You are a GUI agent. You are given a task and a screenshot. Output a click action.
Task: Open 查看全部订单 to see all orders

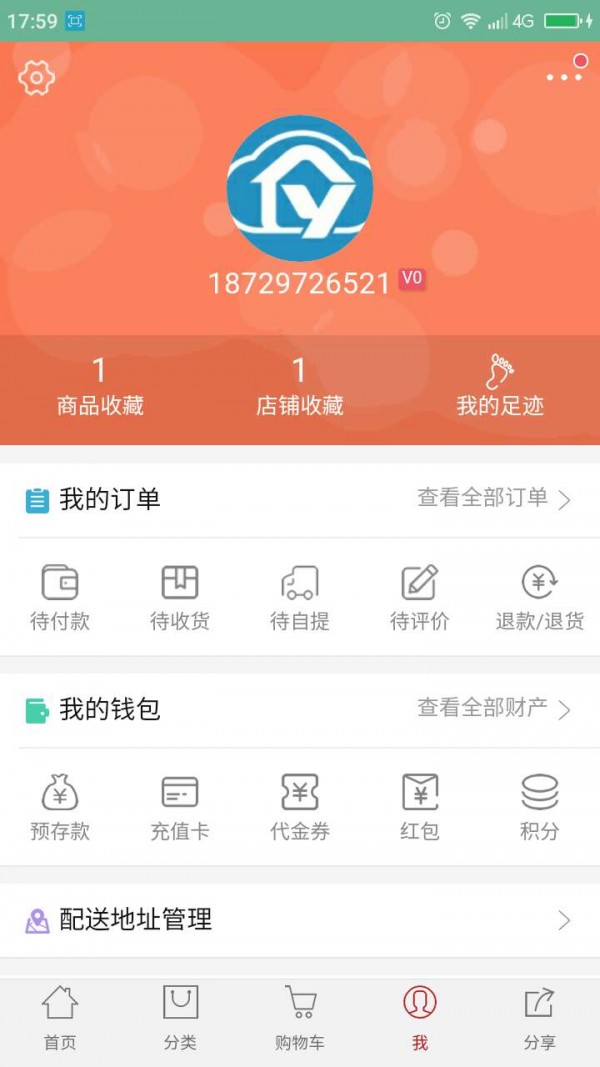click(493, 498)
